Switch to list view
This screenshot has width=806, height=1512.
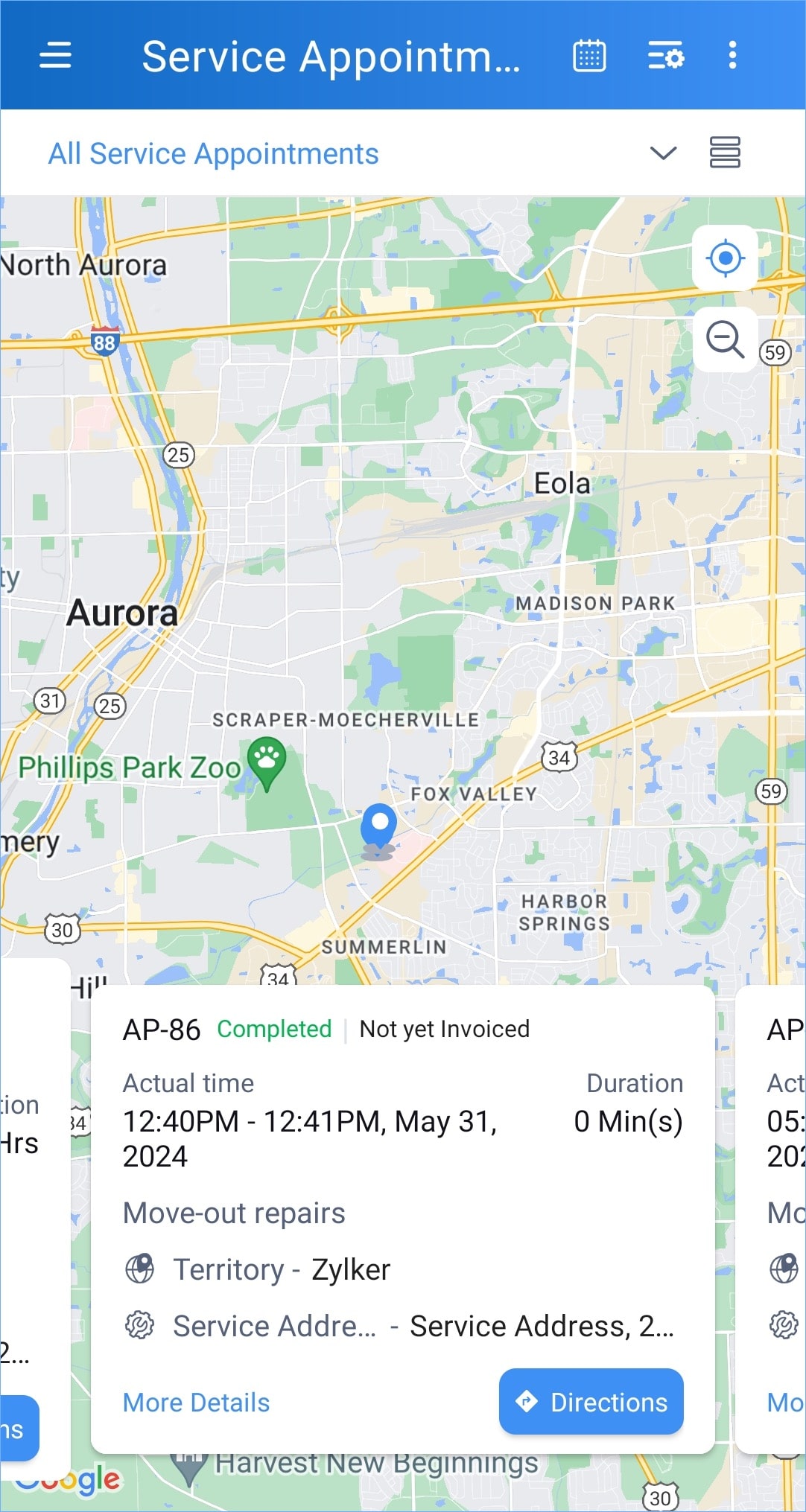click(x=725, y=153)
